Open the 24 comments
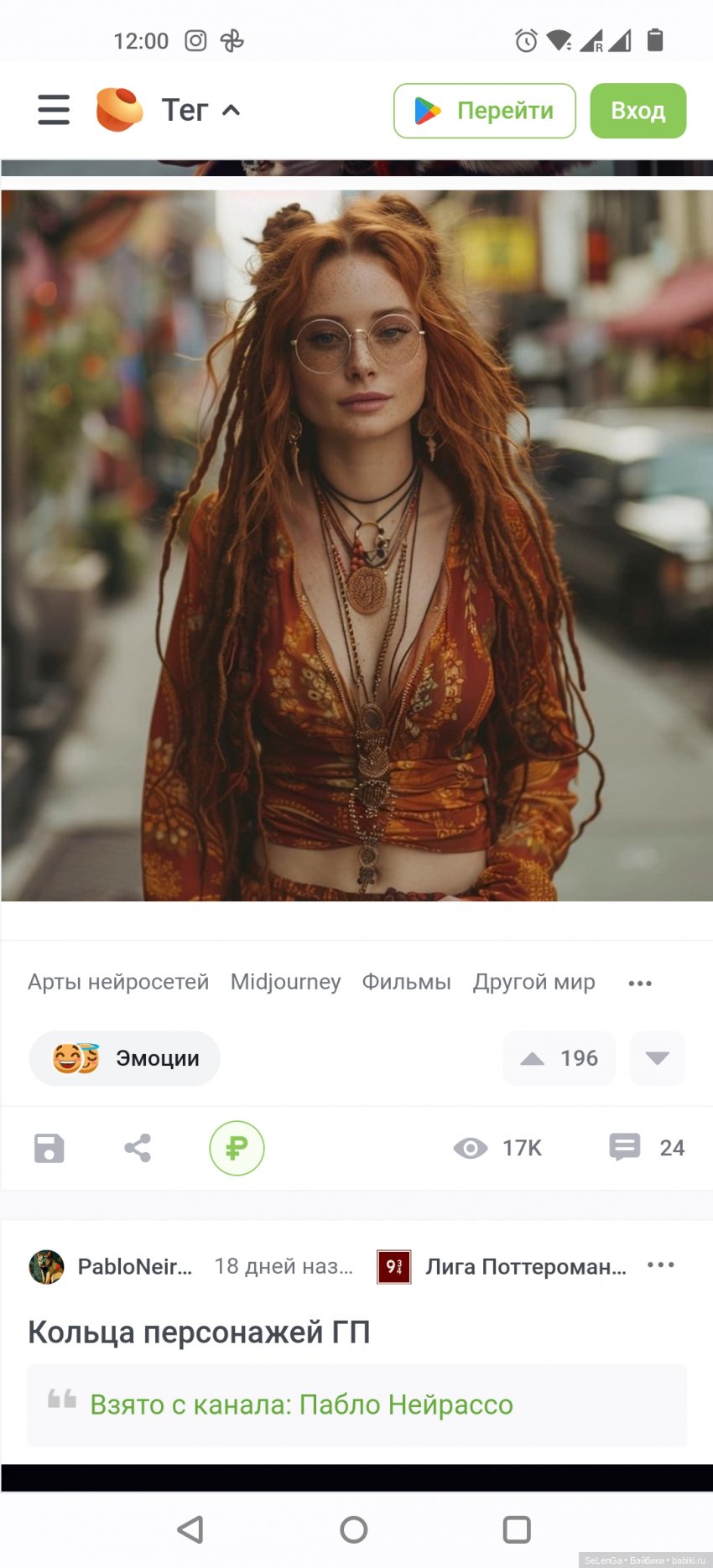The image size is (713, 1568). 647,1148
